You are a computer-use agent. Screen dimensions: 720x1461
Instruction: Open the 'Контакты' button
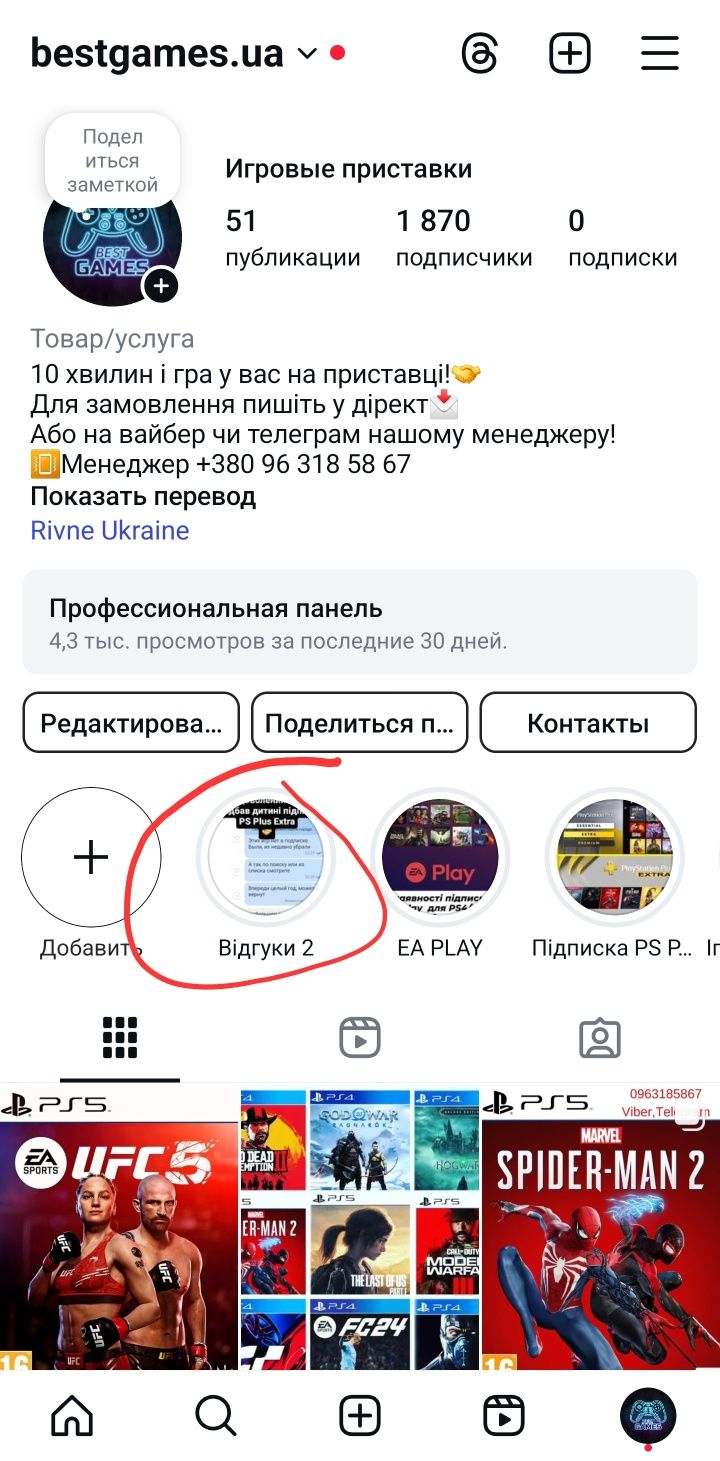pyautogui.click(x=588, y=723)
